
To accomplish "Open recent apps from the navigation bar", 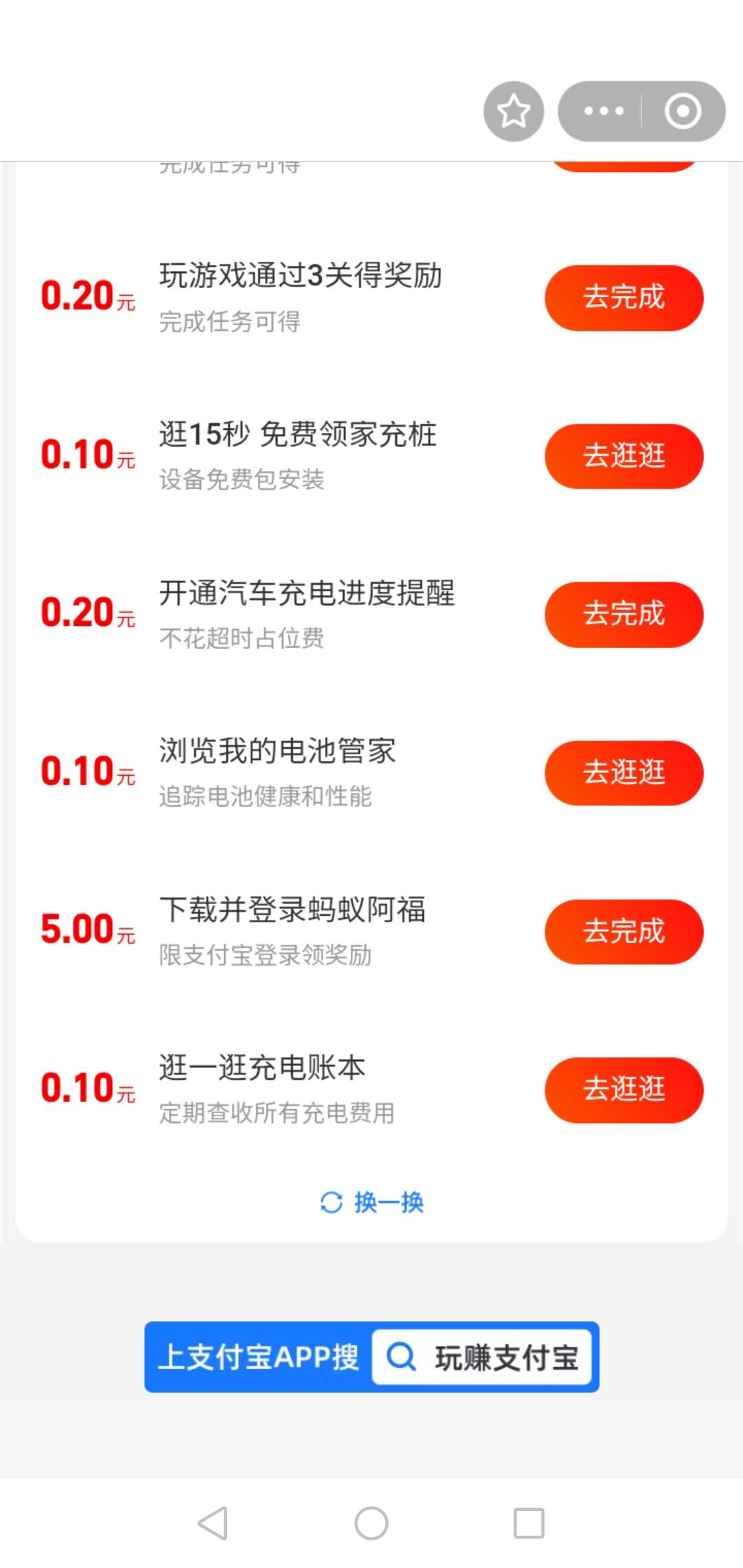I will [x=529, y=1523].
